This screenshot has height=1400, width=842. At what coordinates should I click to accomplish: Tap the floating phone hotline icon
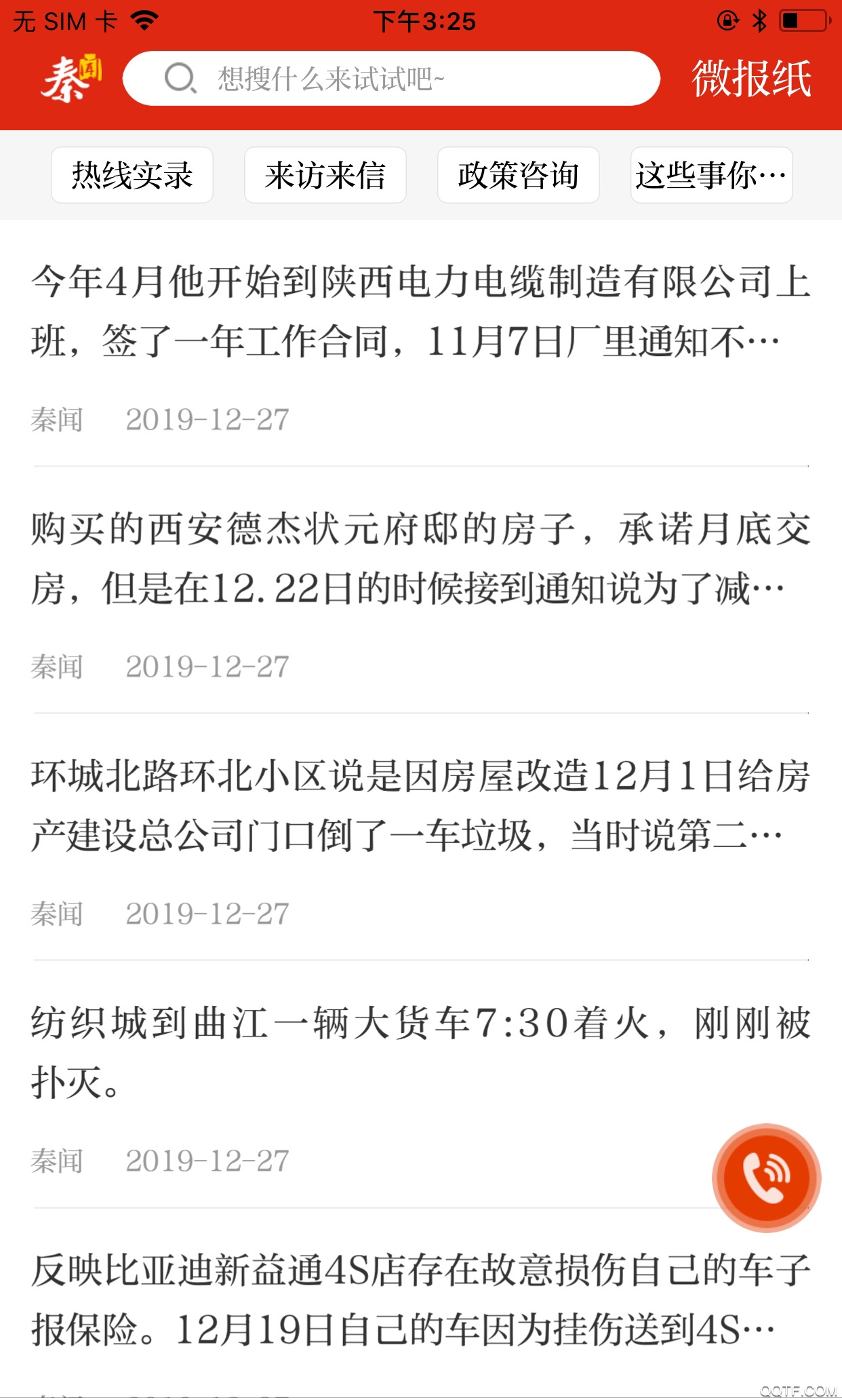pos(765,1178)
